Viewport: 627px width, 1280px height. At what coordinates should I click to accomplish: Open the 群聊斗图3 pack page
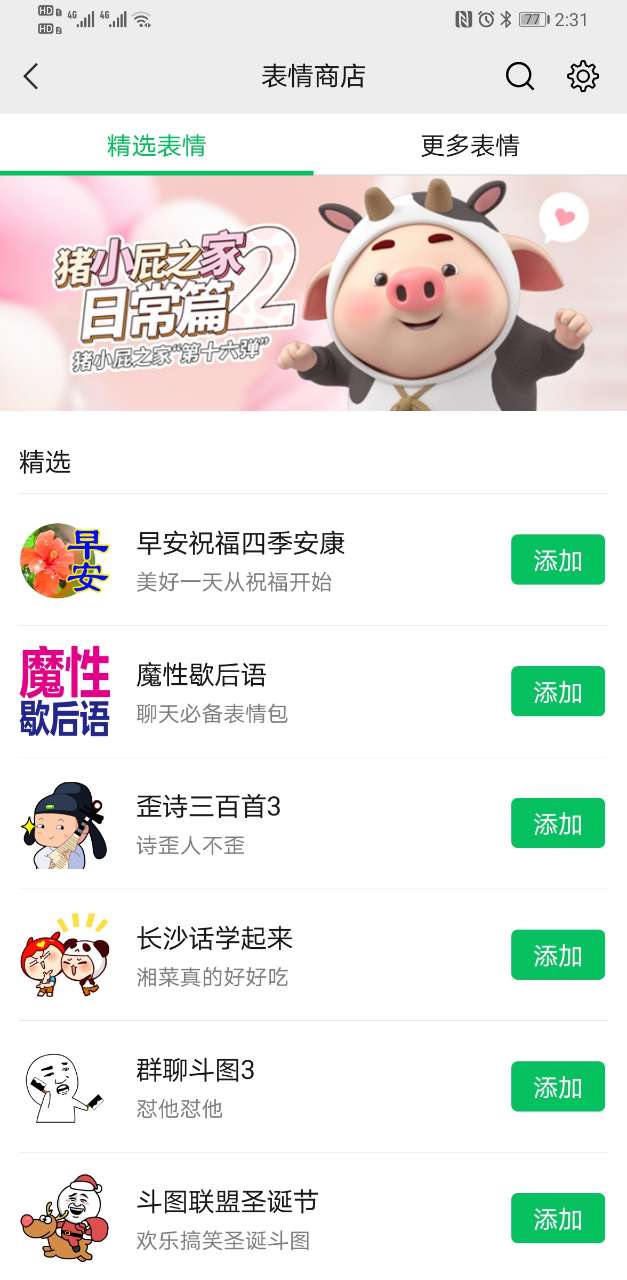195,1087
